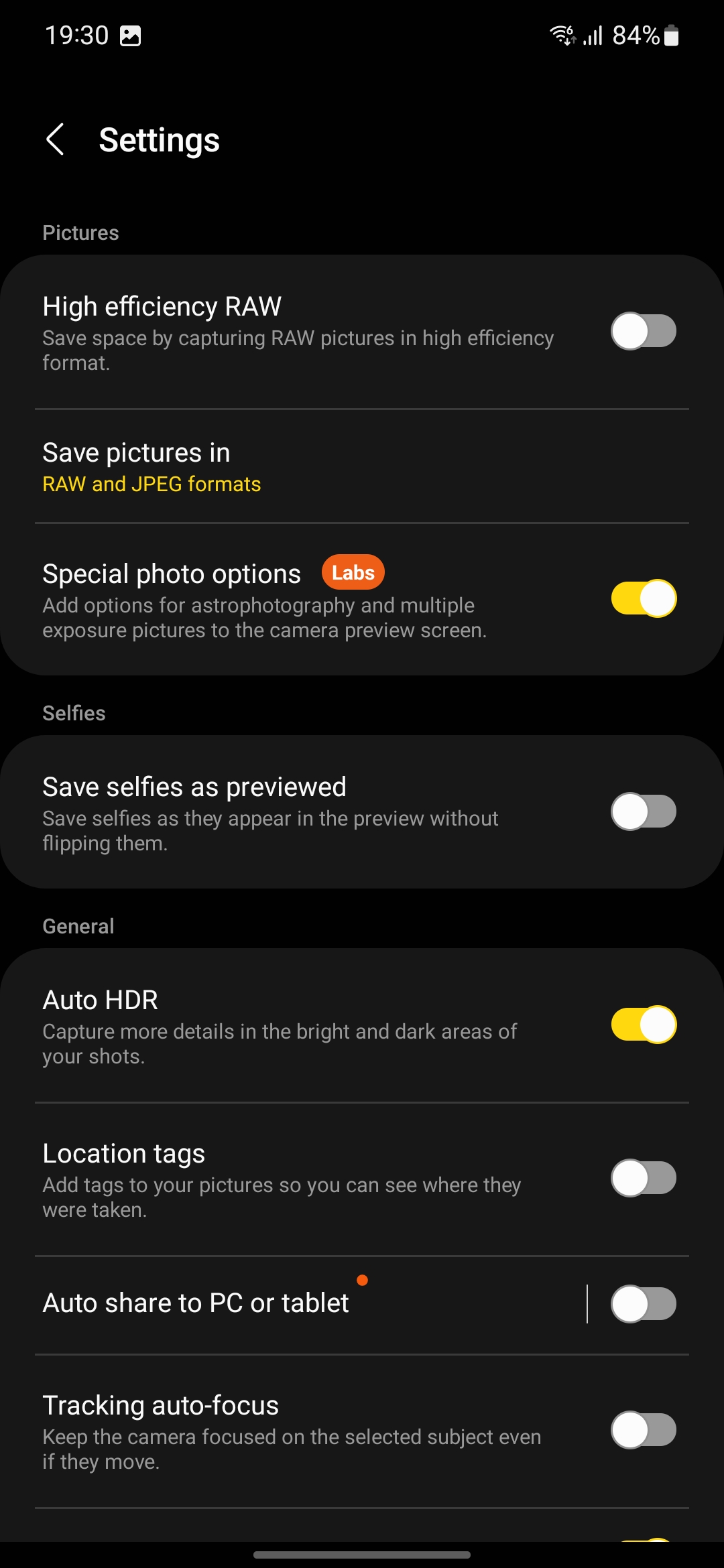Turn off Special photo options
The height and width of the screenshot is (1568, 724).
point(643,598)
